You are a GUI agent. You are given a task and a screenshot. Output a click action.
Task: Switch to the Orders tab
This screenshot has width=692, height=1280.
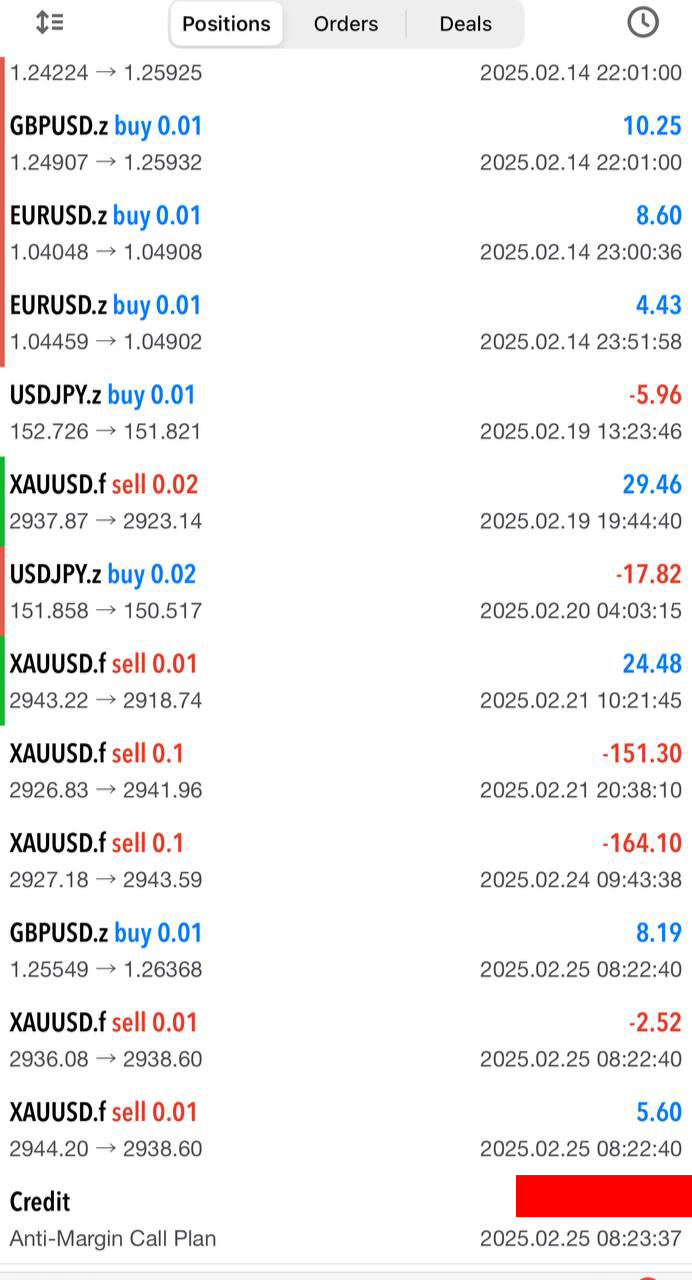tap(345, 23)
